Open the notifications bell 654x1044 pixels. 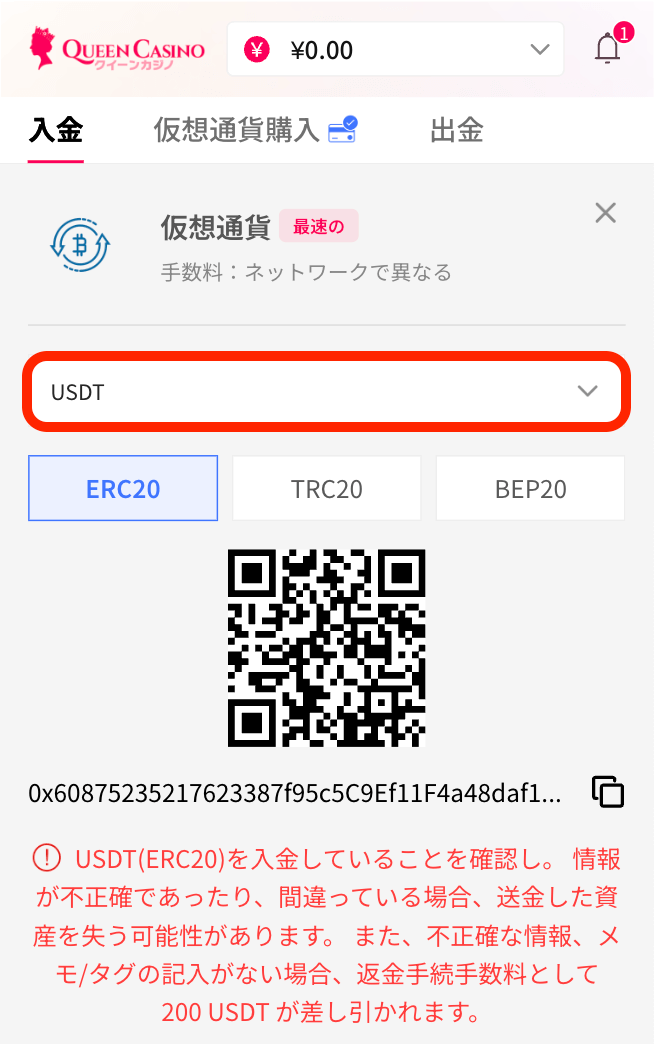click(x=608, y=49)
